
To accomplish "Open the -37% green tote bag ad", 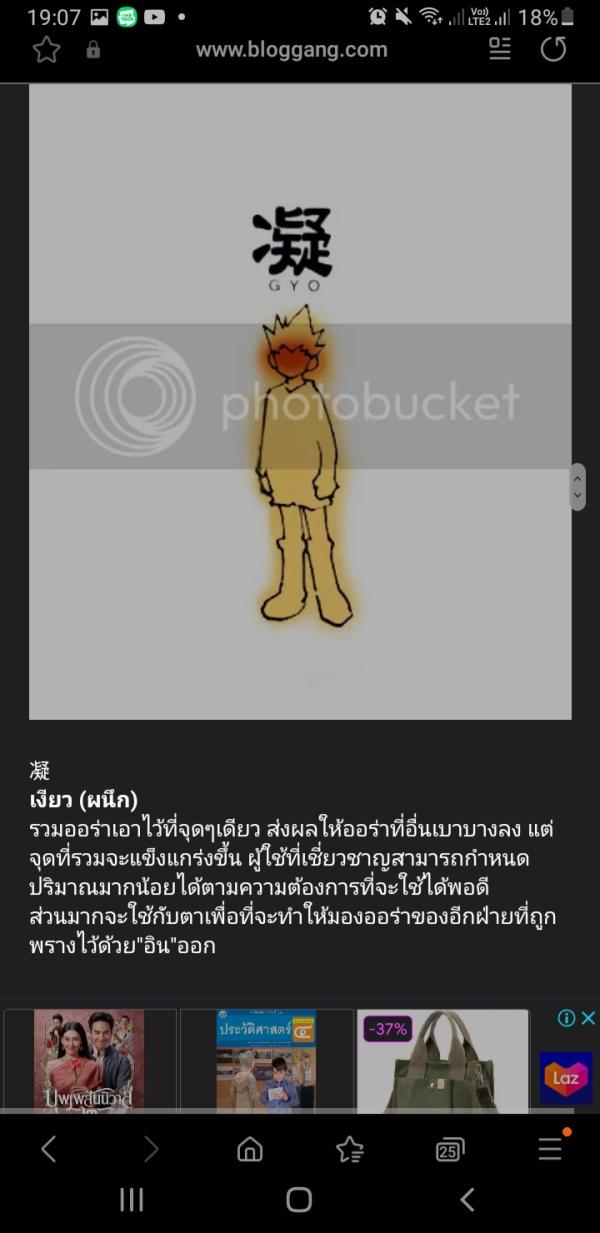I will coord(443,1060).
